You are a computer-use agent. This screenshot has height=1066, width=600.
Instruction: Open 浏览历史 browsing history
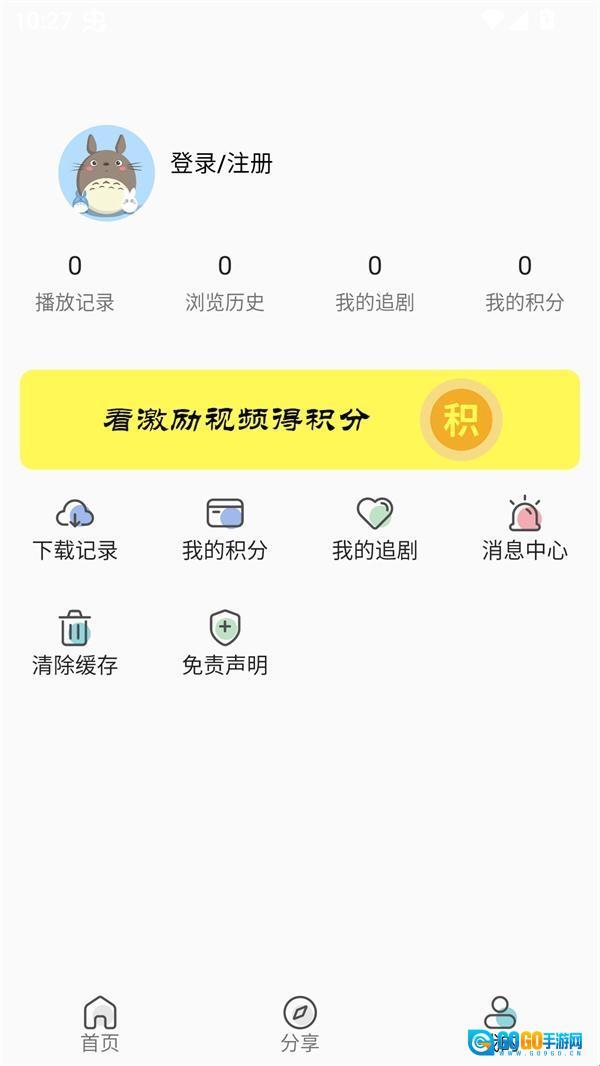point(225,283)
